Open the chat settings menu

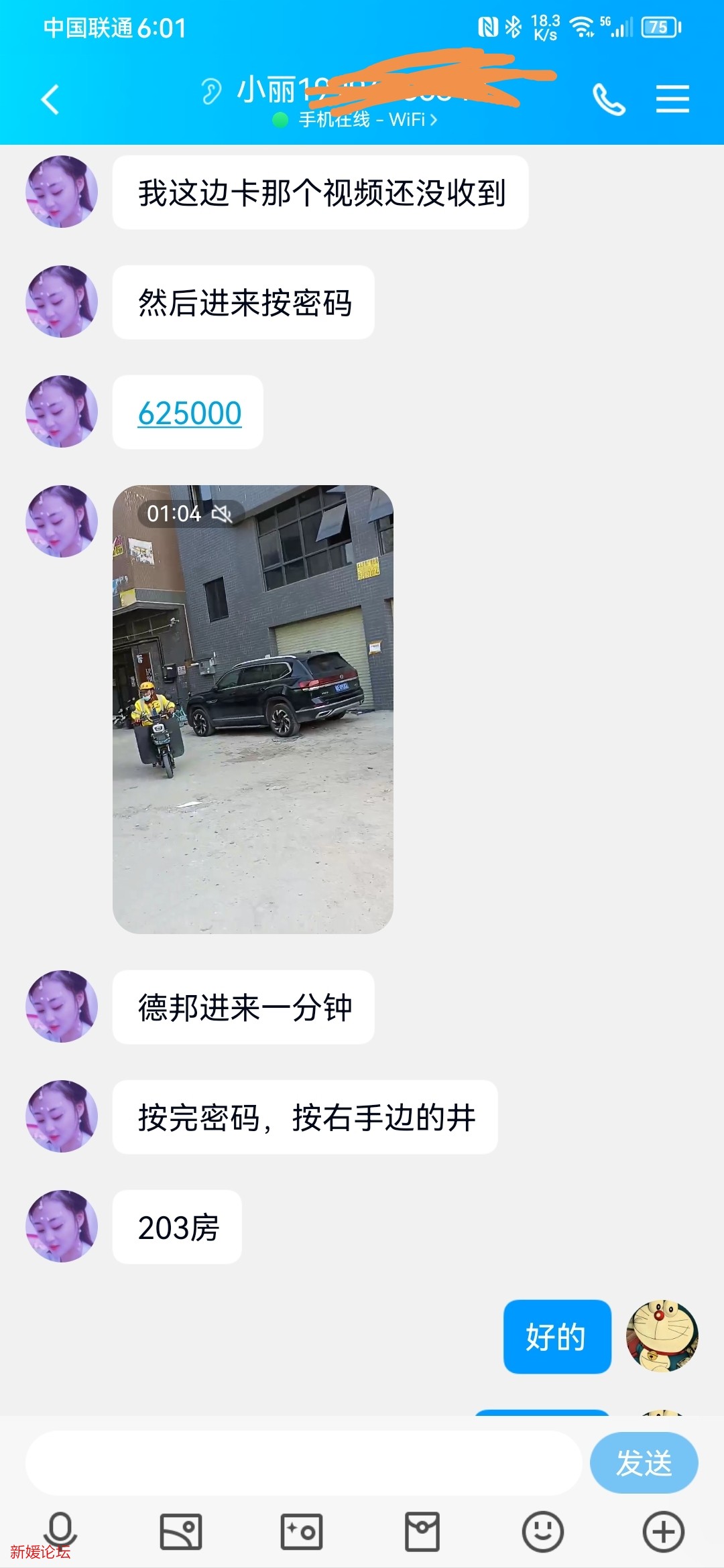click(672, 99)
